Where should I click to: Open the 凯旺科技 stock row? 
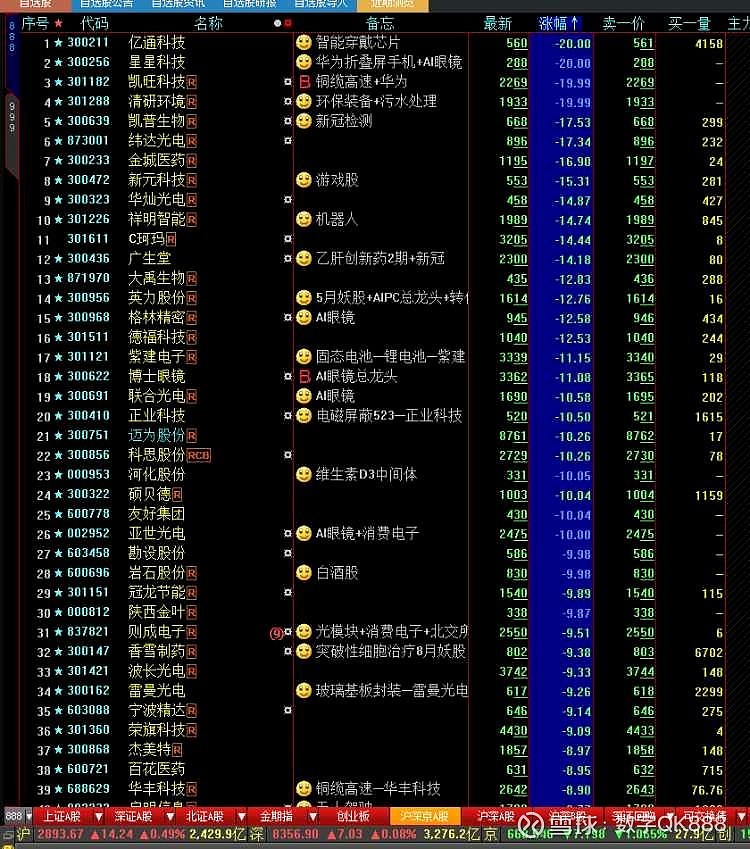(x=157, y=82)
